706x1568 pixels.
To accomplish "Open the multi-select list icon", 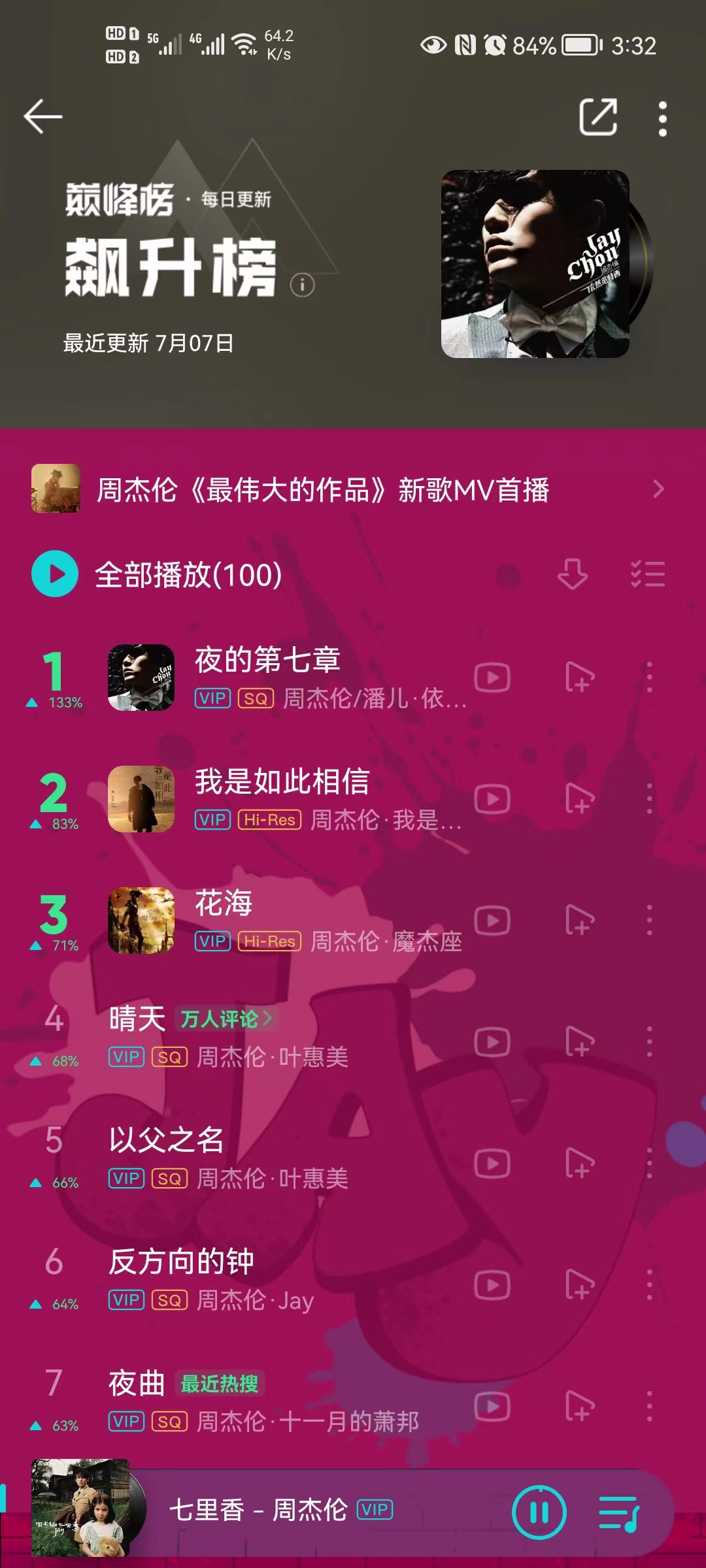I will pyautogui.click(x=648, y=574).
